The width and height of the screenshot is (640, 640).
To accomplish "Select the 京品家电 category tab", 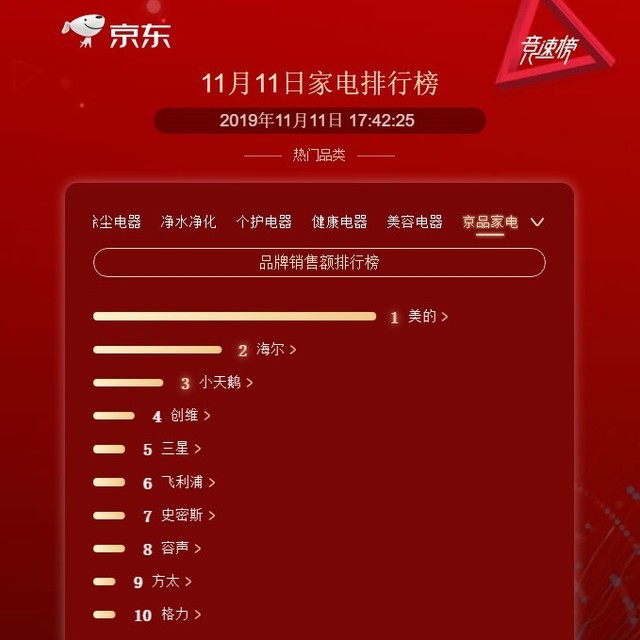I will (489, 222).
